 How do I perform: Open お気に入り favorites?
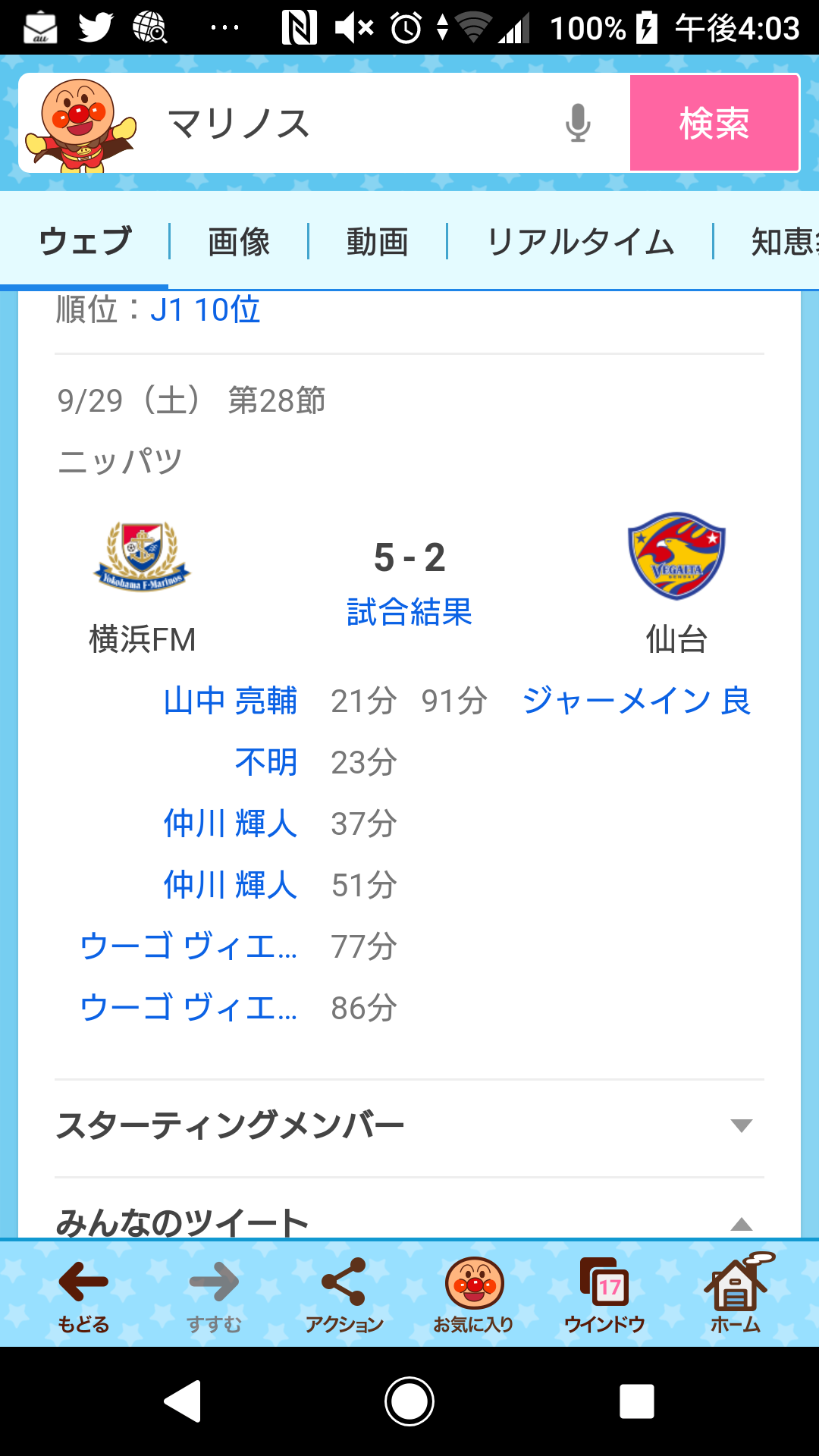click(474, 1295)
